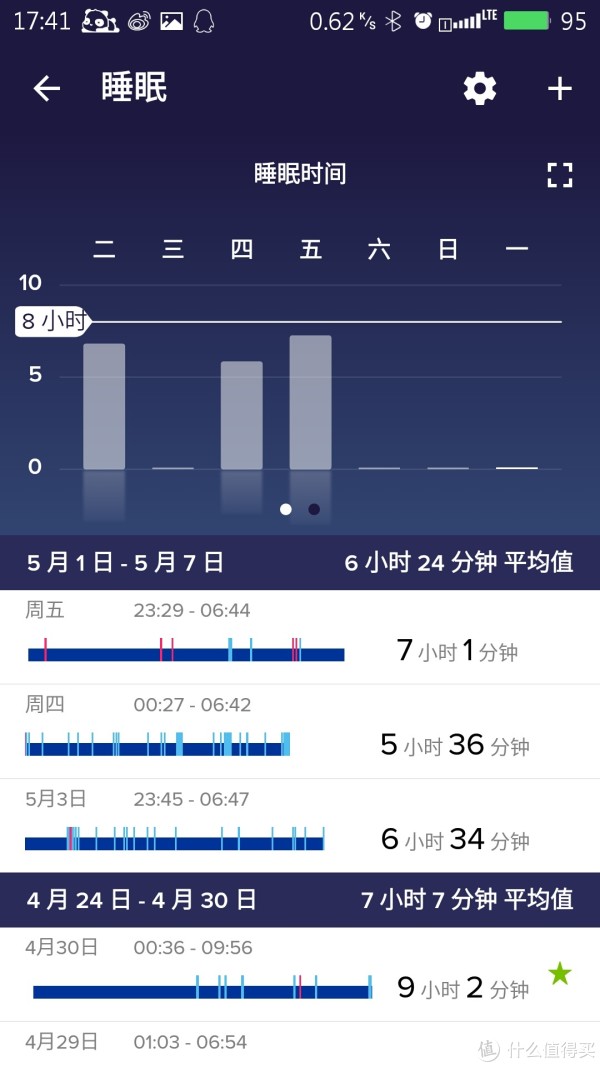The image size is (600, 1067).
Task: Add a sleep log with plus icon
Action: point(559,88)
